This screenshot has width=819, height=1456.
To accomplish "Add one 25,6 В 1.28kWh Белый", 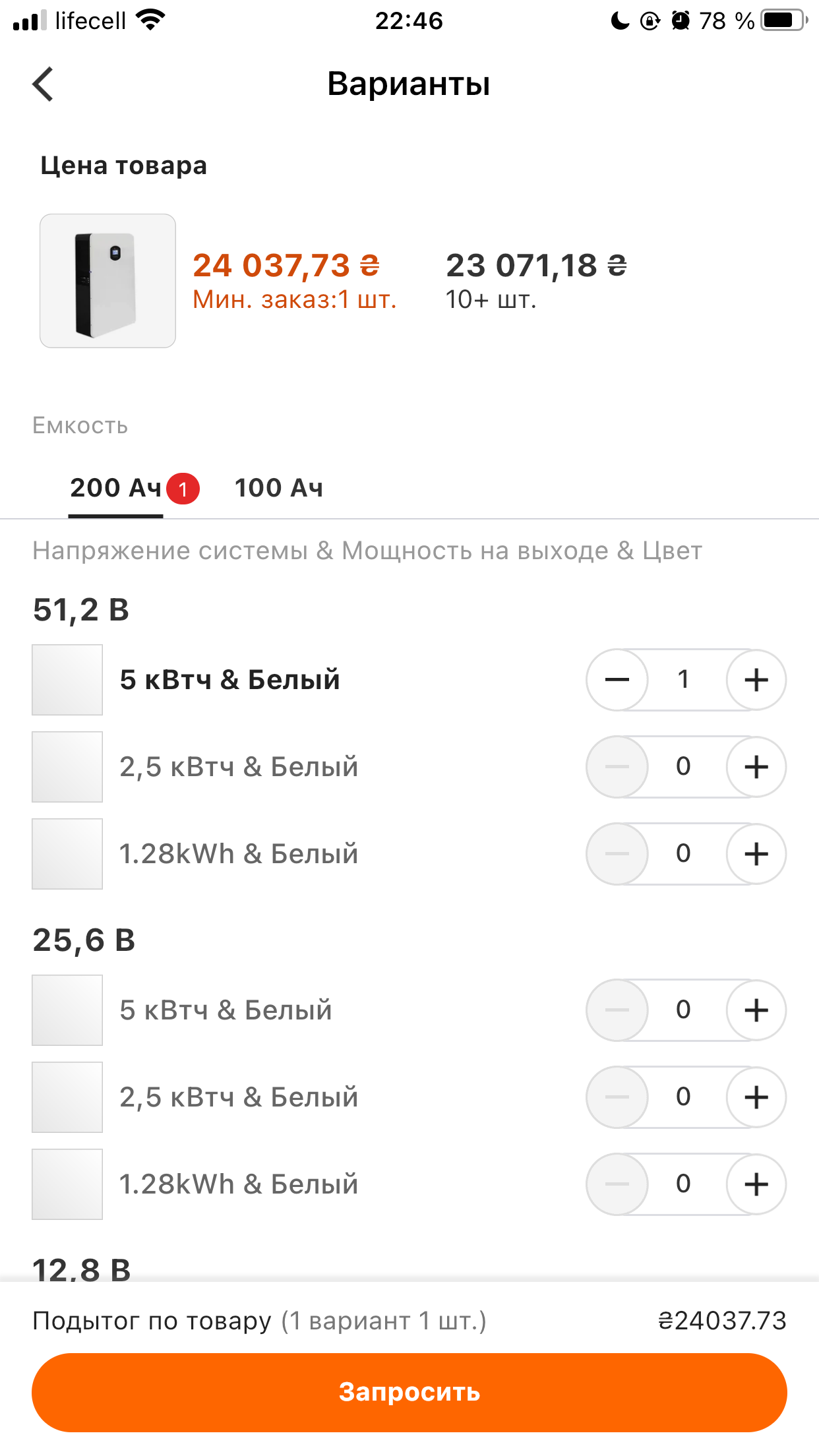I will [756, 1184].
